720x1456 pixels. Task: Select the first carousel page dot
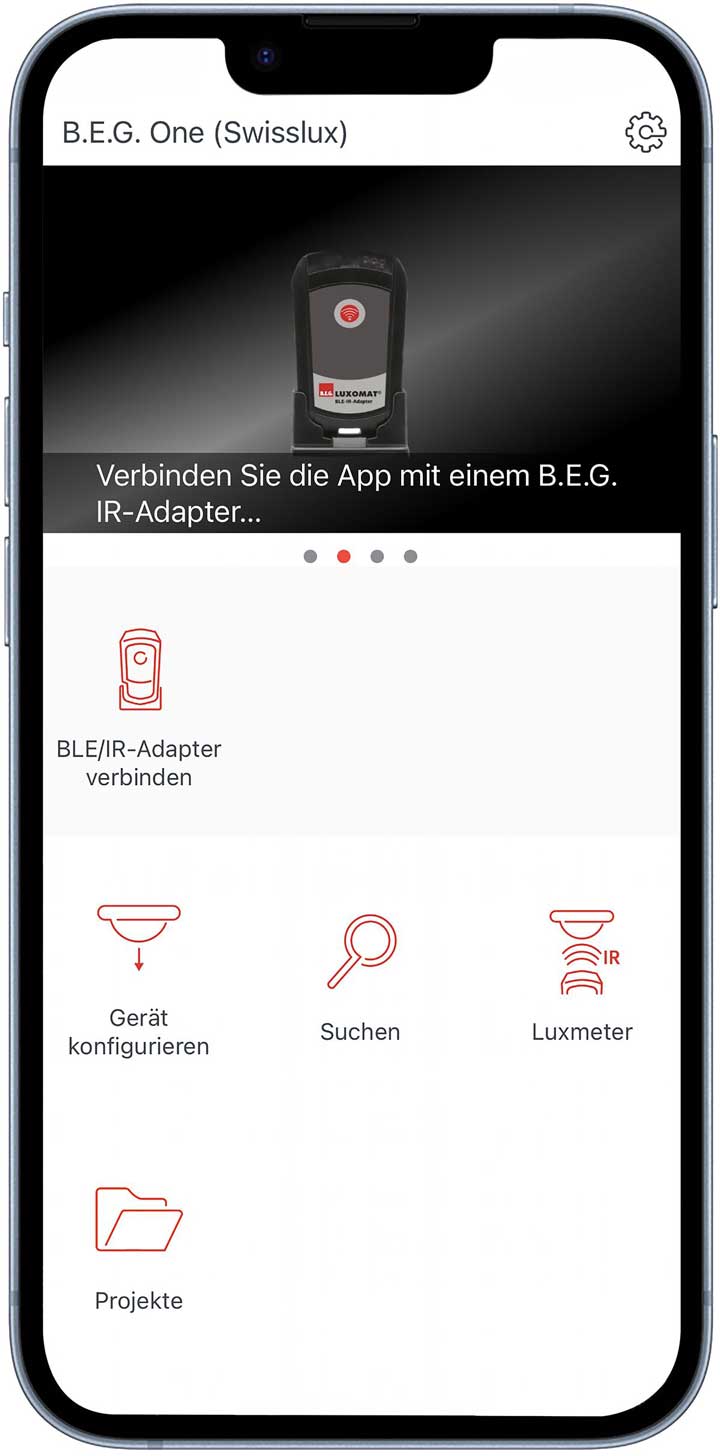[310, 557]
